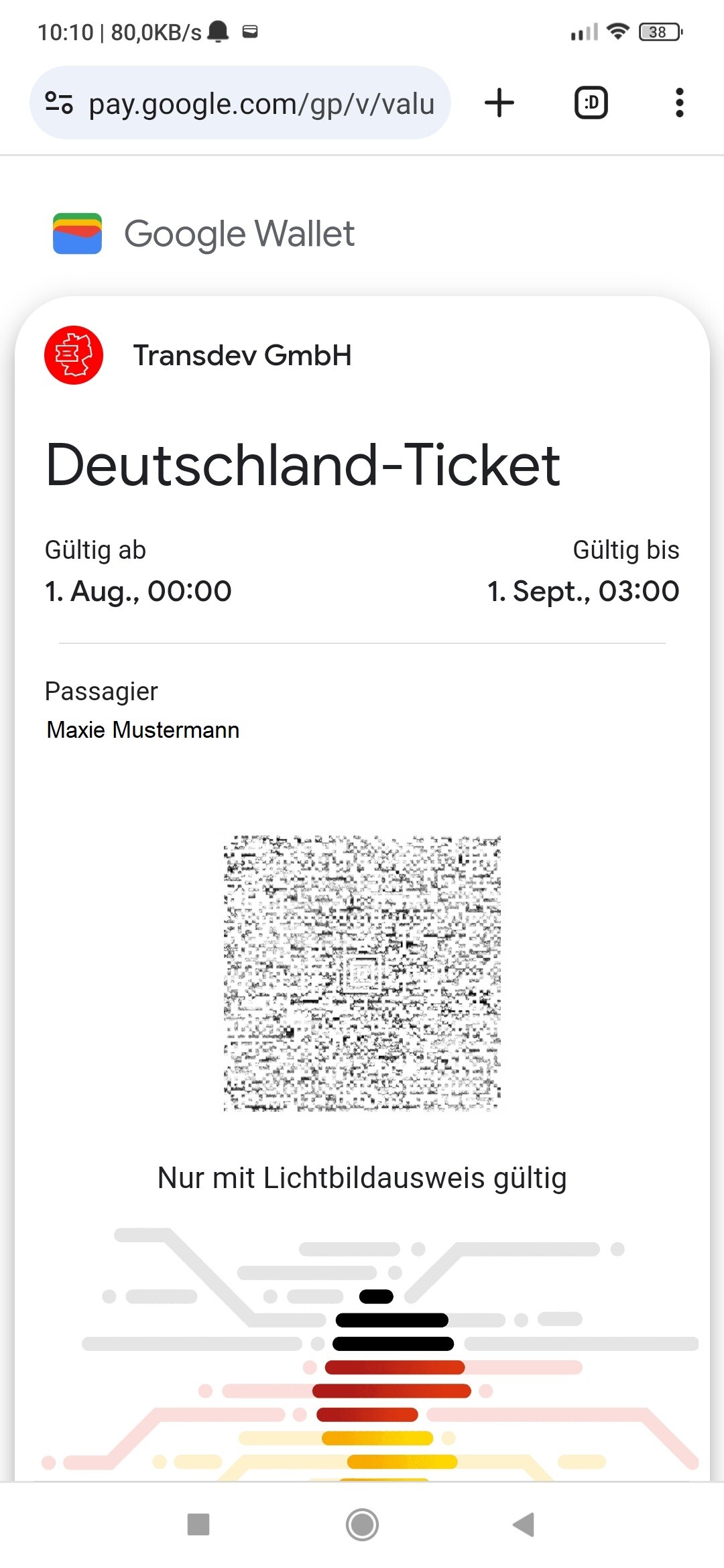Click the Transdev GmbH logo
Viewport: 724px width, 1568px height.
(74, 355)
